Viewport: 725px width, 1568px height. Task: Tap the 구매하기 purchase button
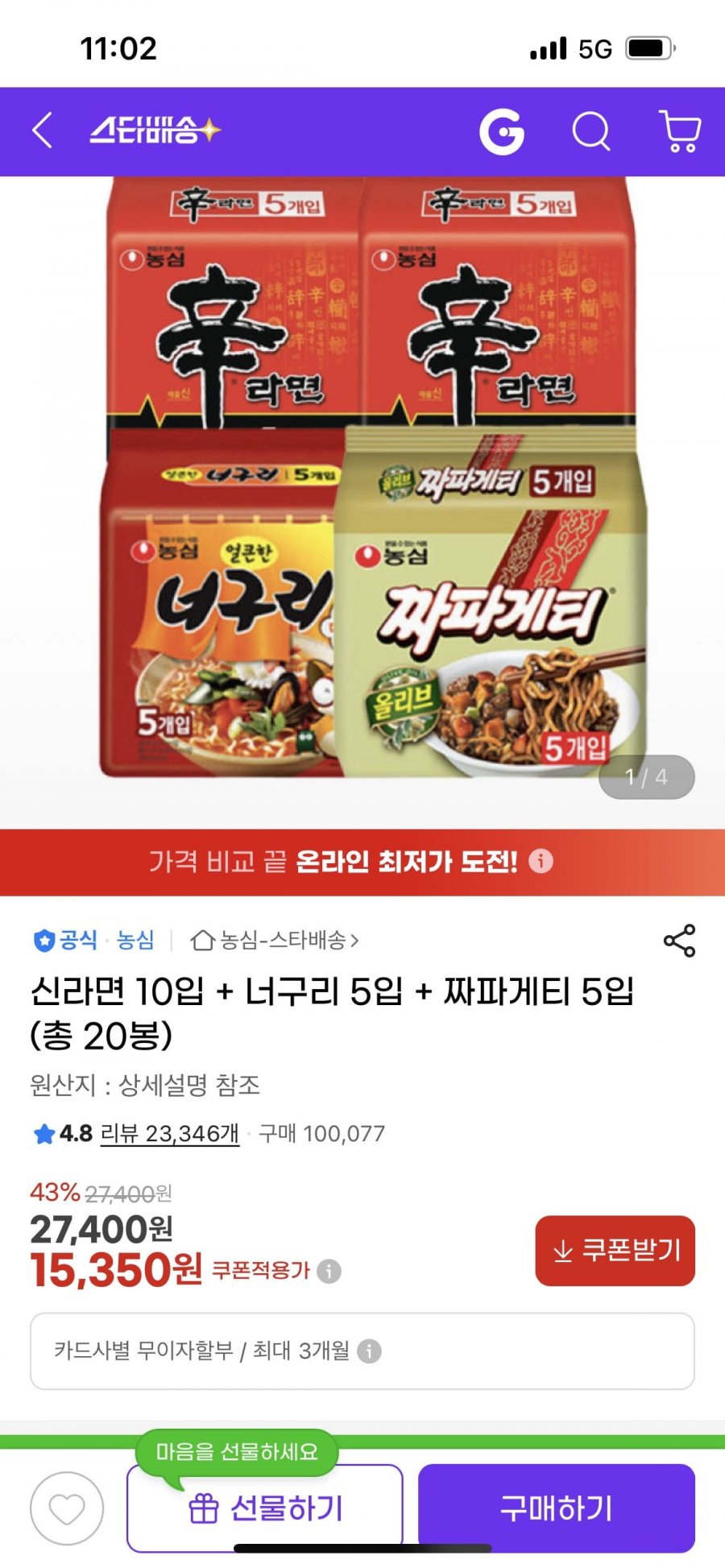point(558,1509)
